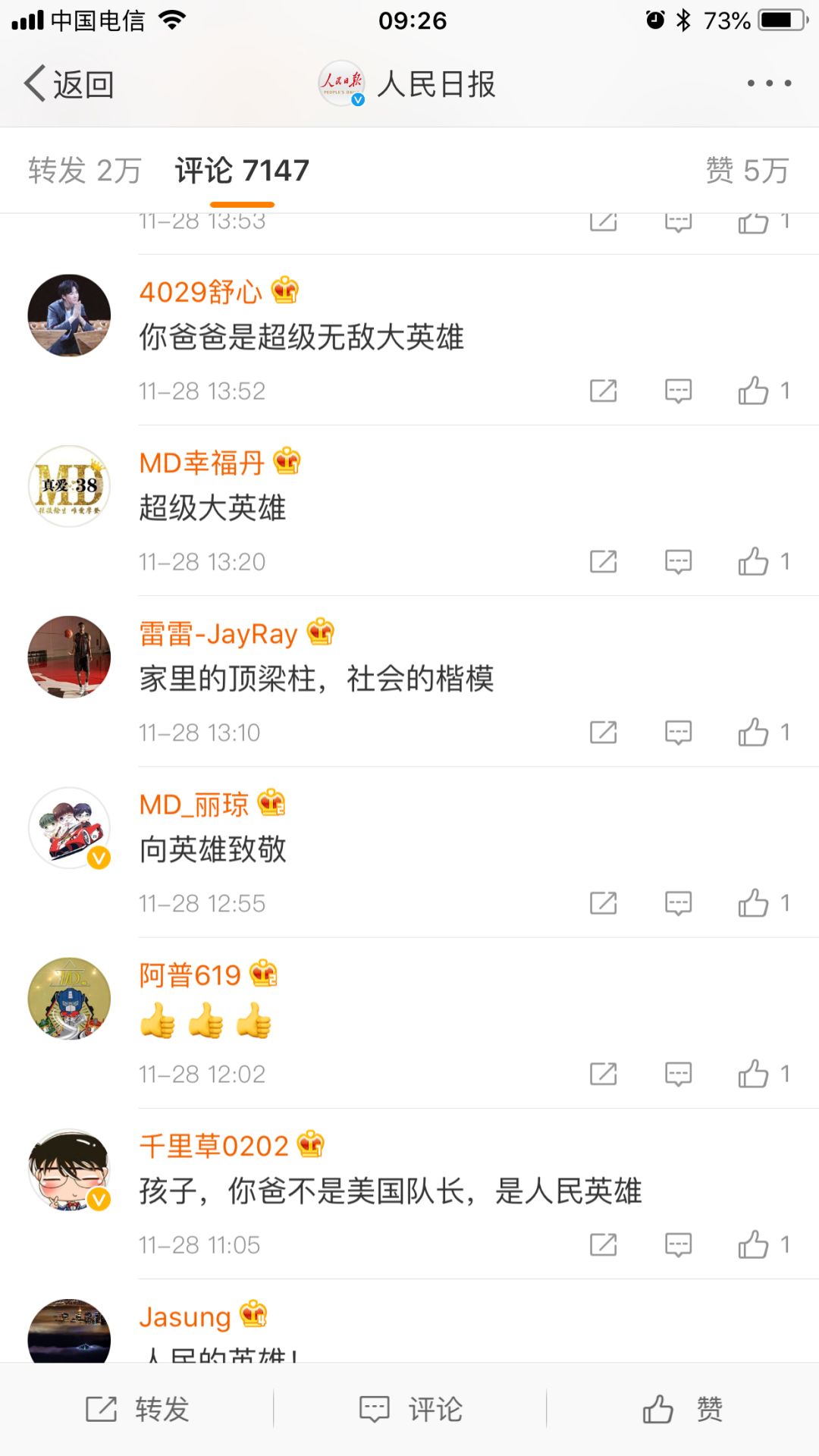The width and height of the screenshot is (819, 1456).
Task: Like the comment by 4029舒心
Action: (764, 391)
